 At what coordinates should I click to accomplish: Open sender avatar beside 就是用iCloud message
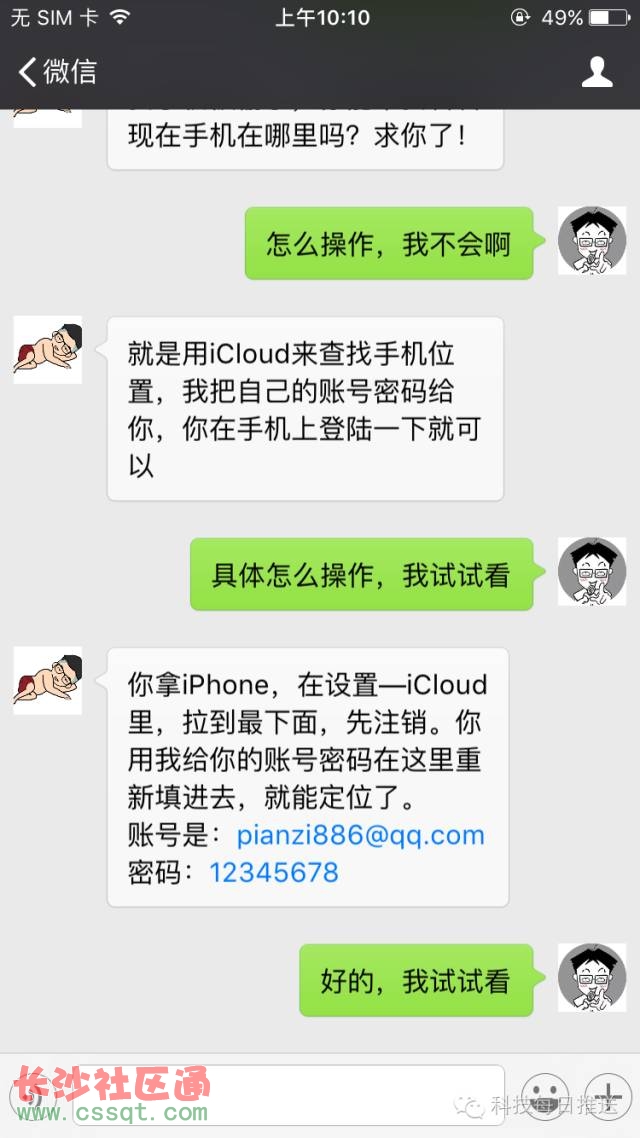click(x=47, y=350)
